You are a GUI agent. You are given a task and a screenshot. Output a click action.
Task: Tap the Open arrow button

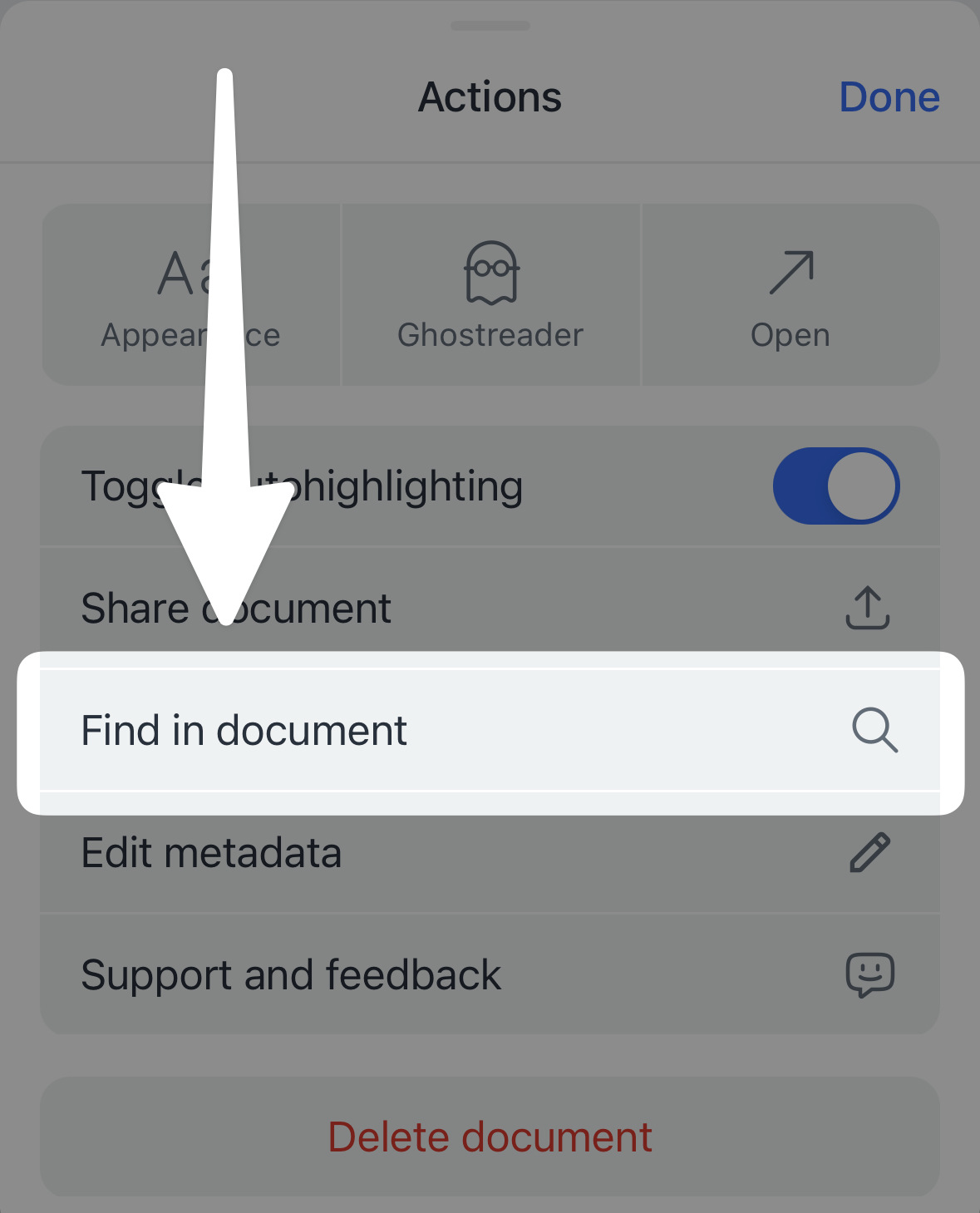[790, 295]
